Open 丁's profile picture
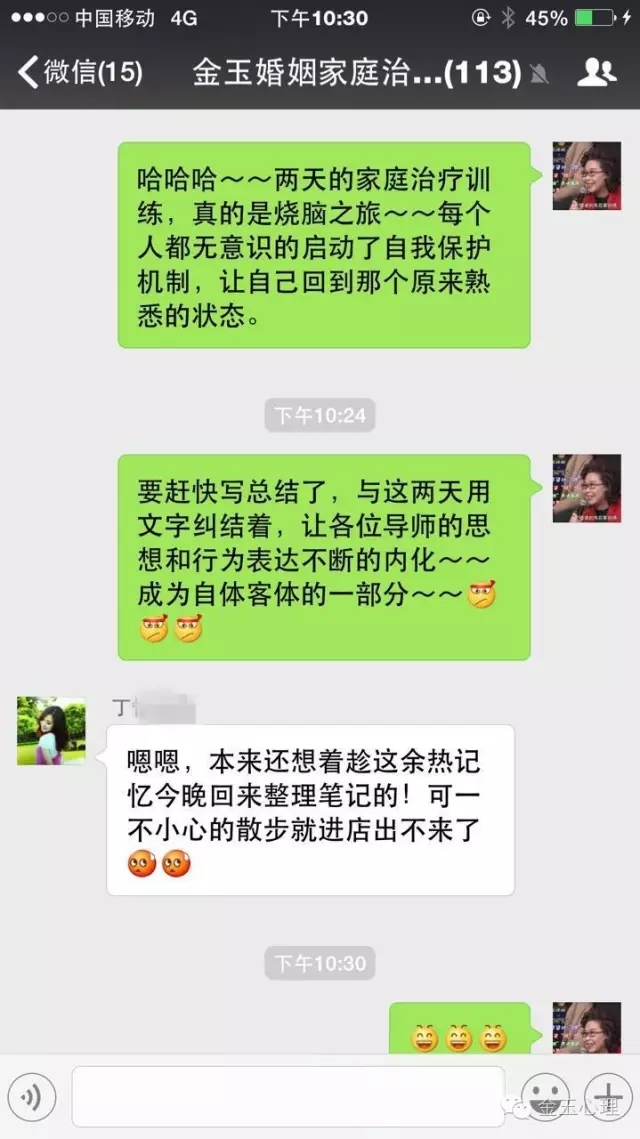The height and width of the screenshot is (1139, 640). 51,731
